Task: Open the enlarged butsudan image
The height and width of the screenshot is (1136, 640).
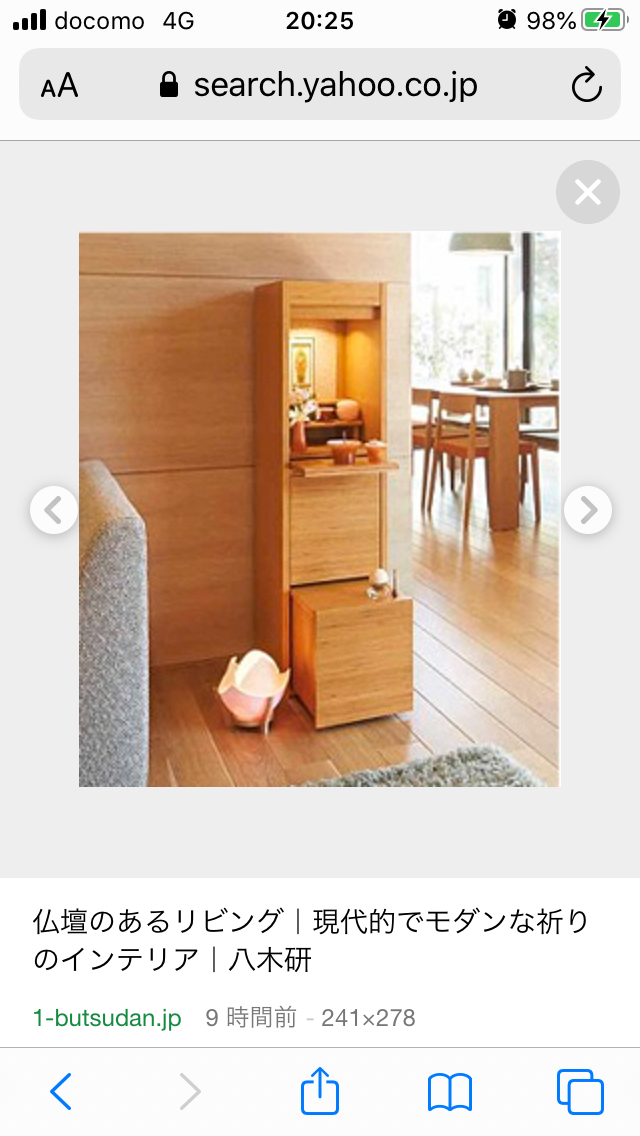Action: [x=319, y=509]
